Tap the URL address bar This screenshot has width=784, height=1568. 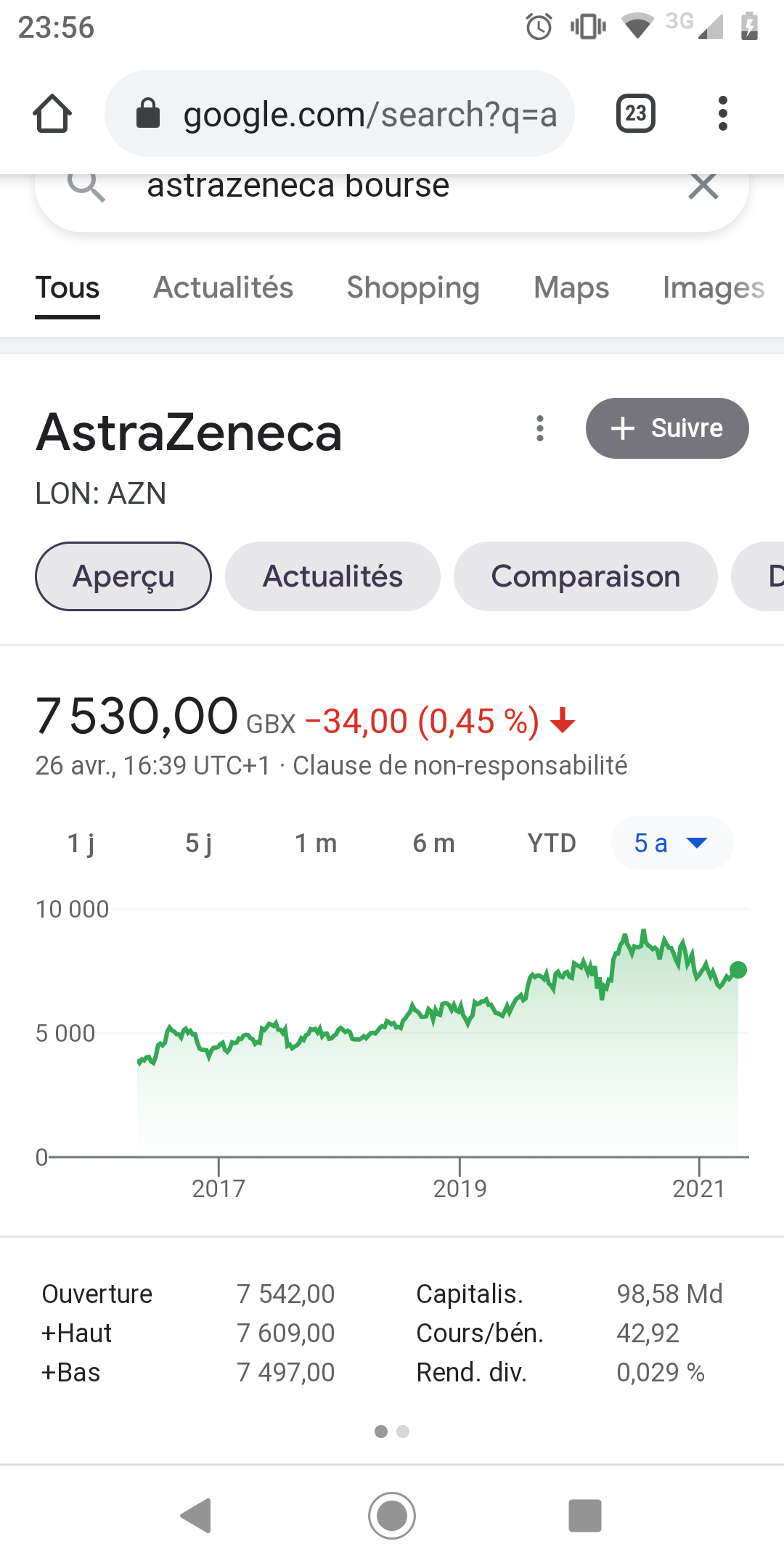tap(340, 113)
